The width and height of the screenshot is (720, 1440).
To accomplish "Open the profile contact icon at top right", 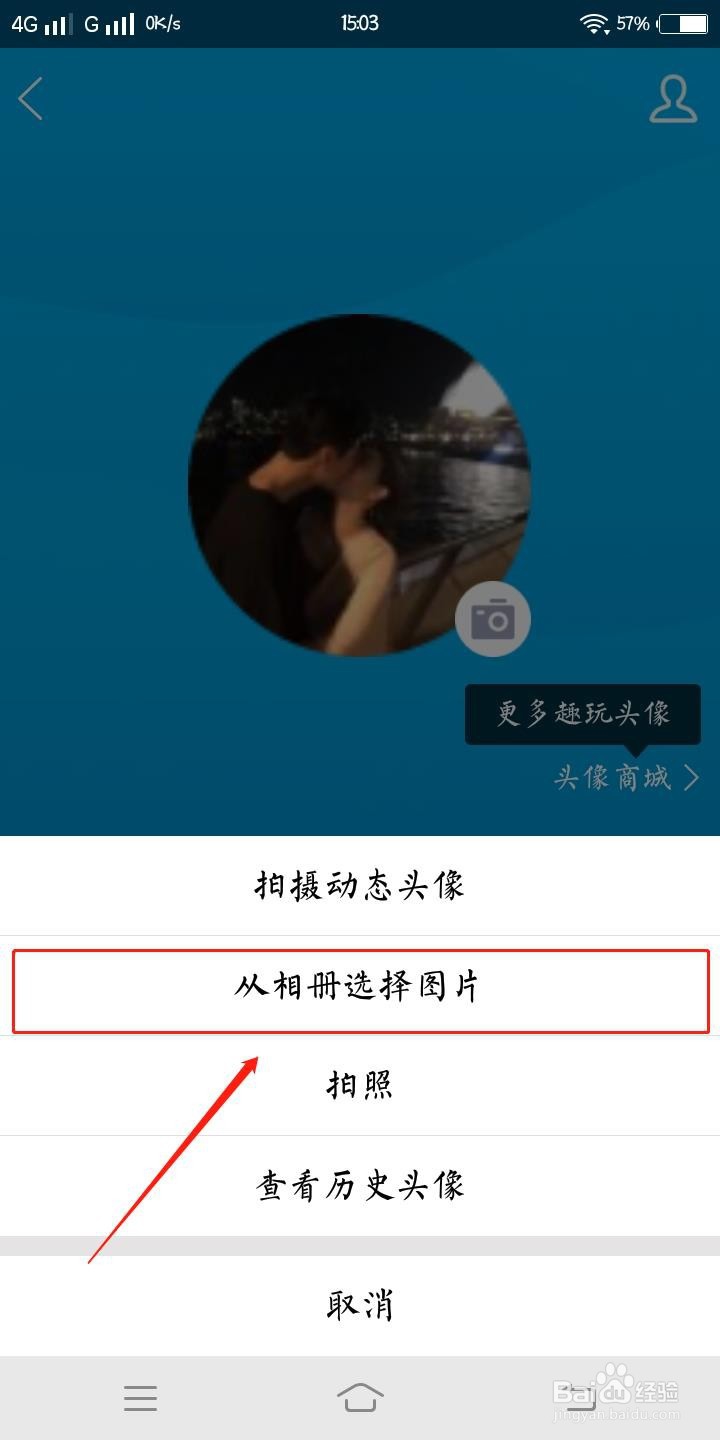I will tap(673, 101).
